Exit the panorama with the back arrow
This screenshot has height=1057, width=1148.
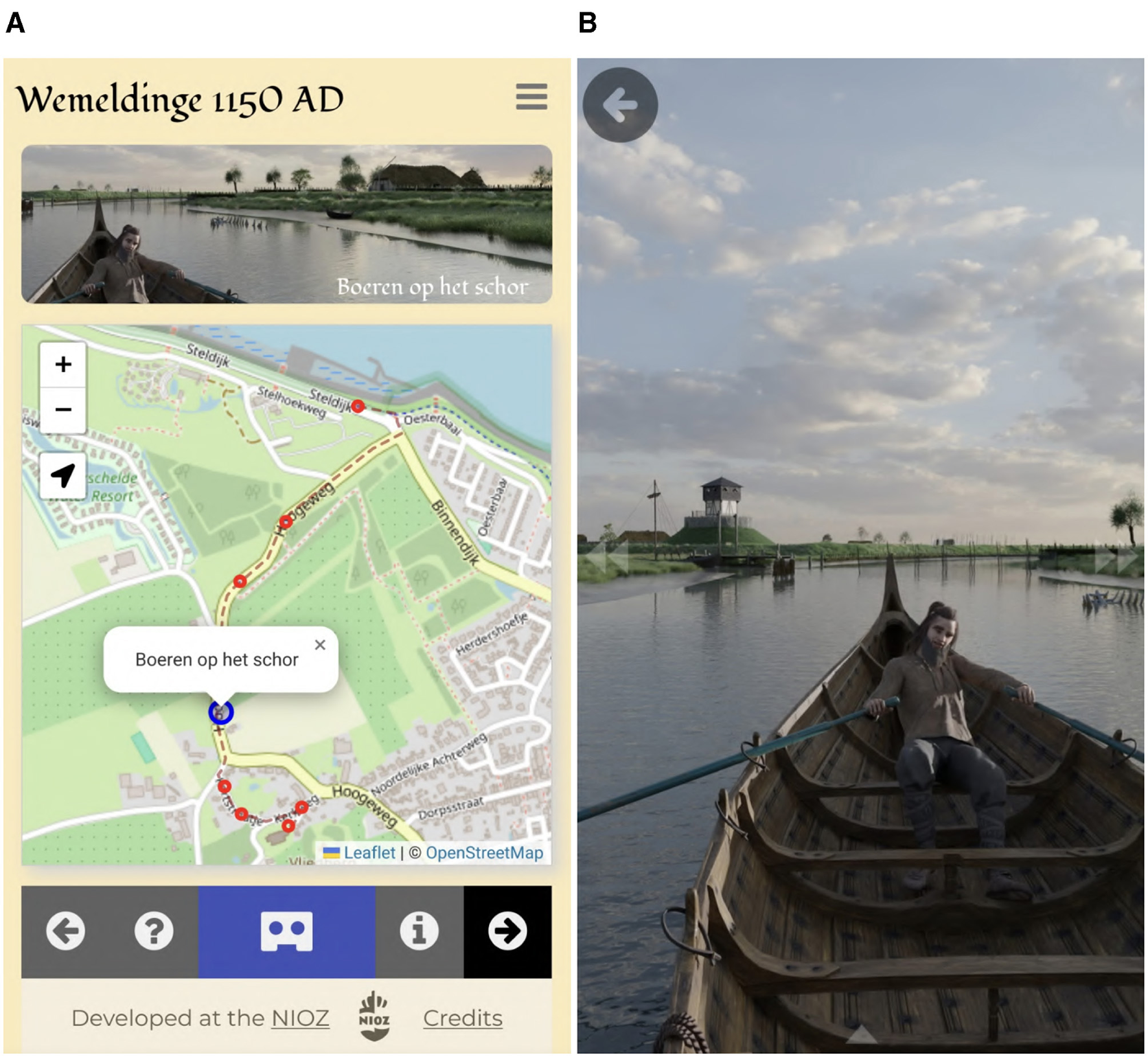(x=620, y=105)
